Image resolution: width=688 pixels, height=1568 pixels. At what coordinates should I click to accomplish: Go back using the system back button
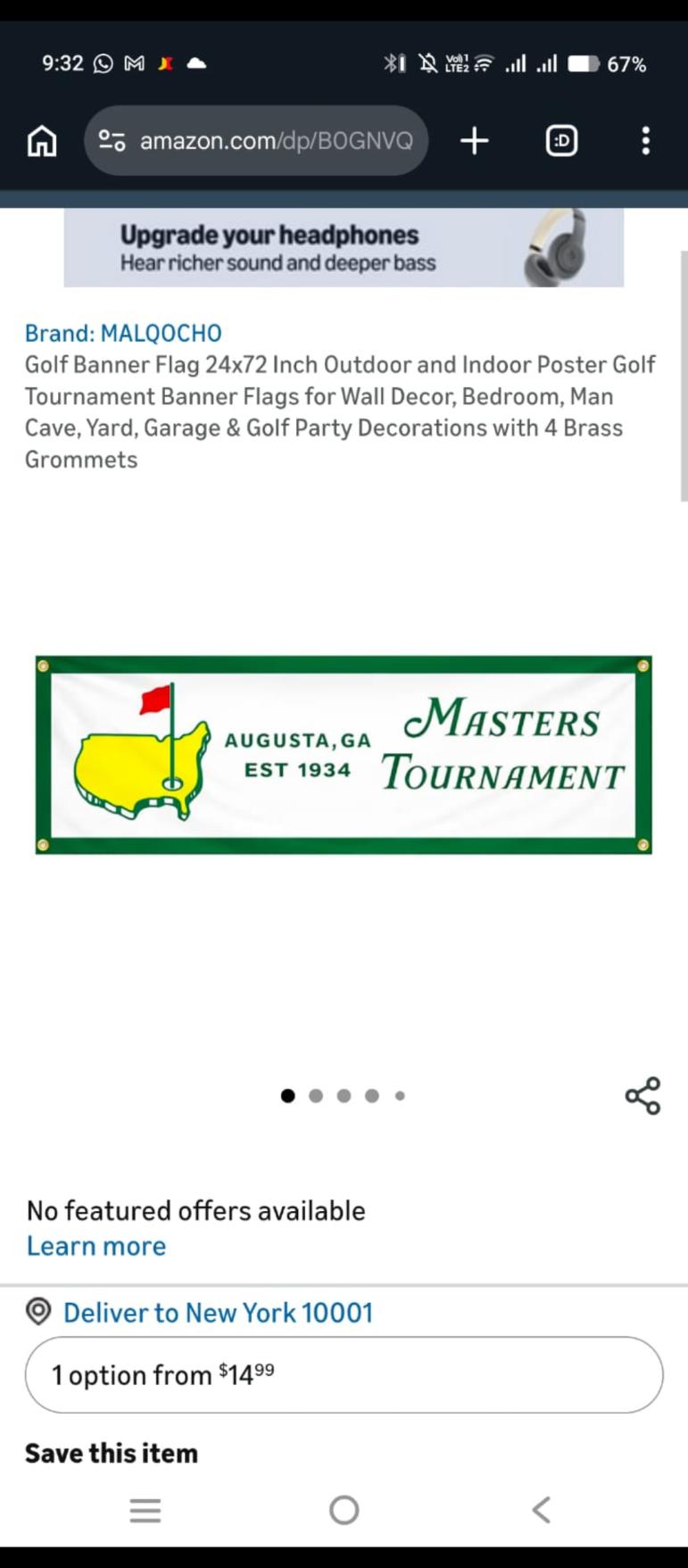pos(541,1509)
